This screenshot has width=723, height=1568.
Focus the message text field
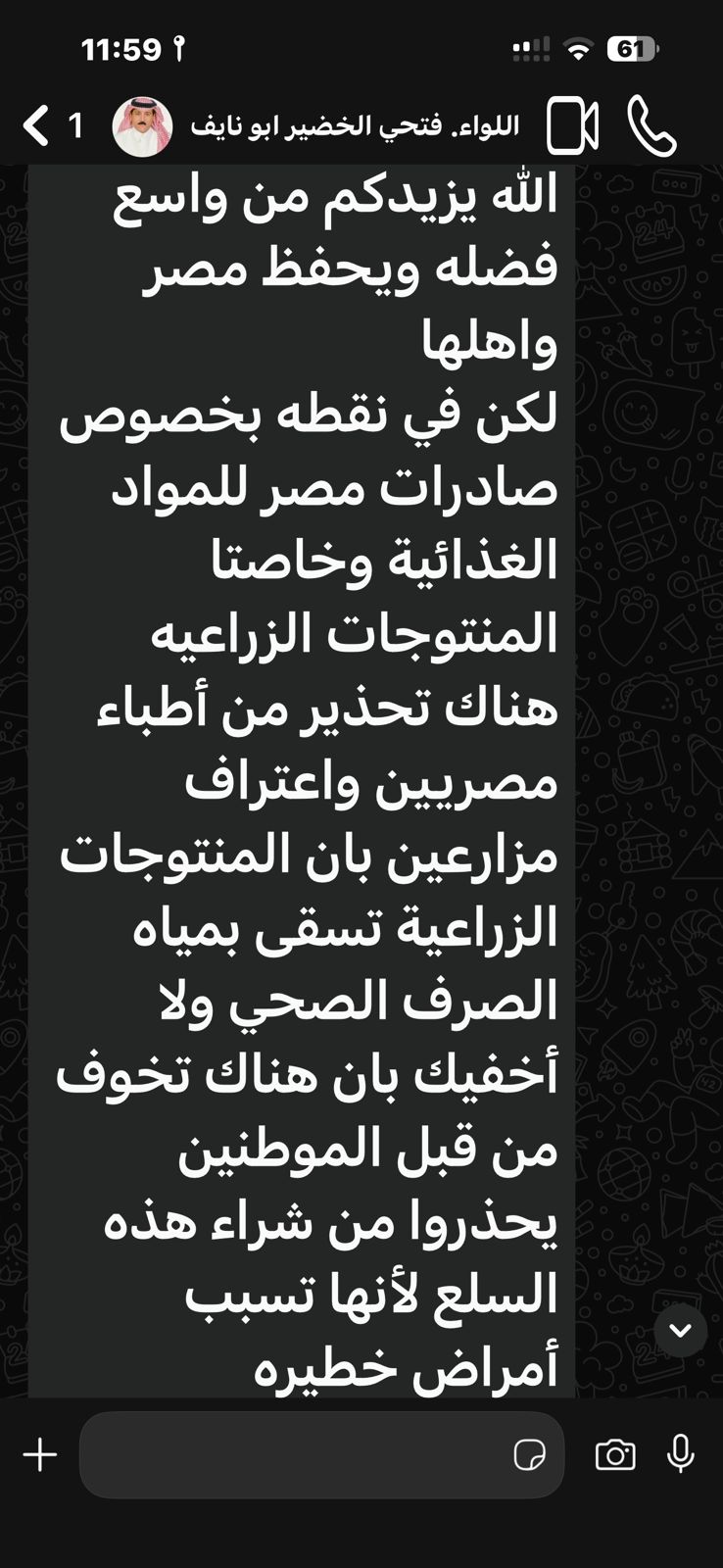[x=294, y=1455]
